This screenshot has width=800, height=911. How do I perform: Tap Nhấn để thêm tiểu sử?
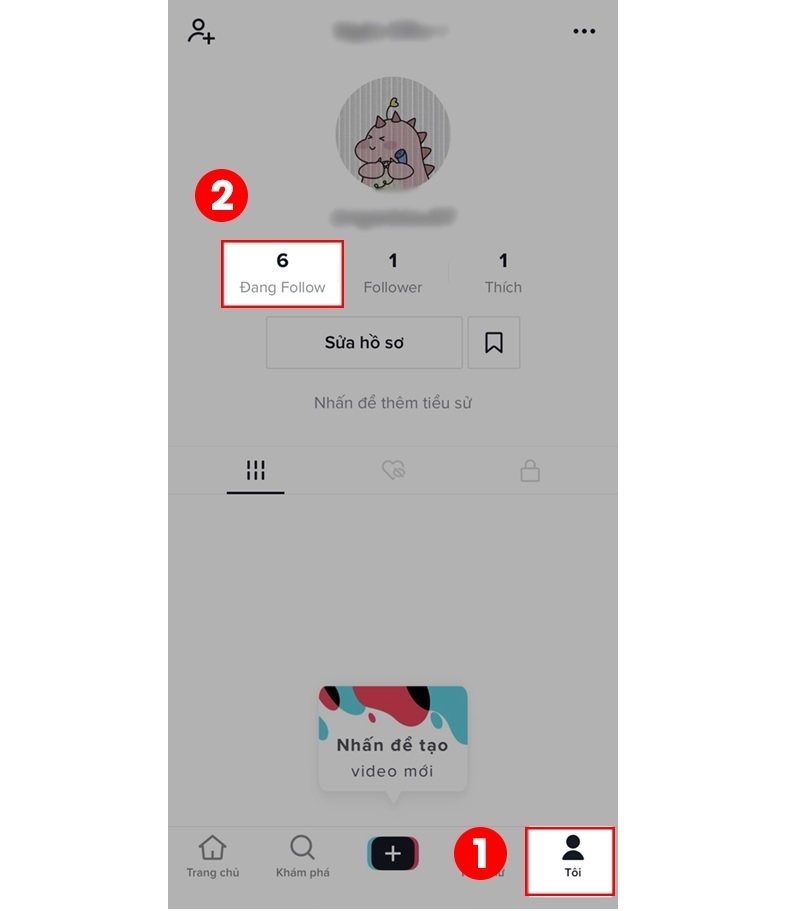393,403
